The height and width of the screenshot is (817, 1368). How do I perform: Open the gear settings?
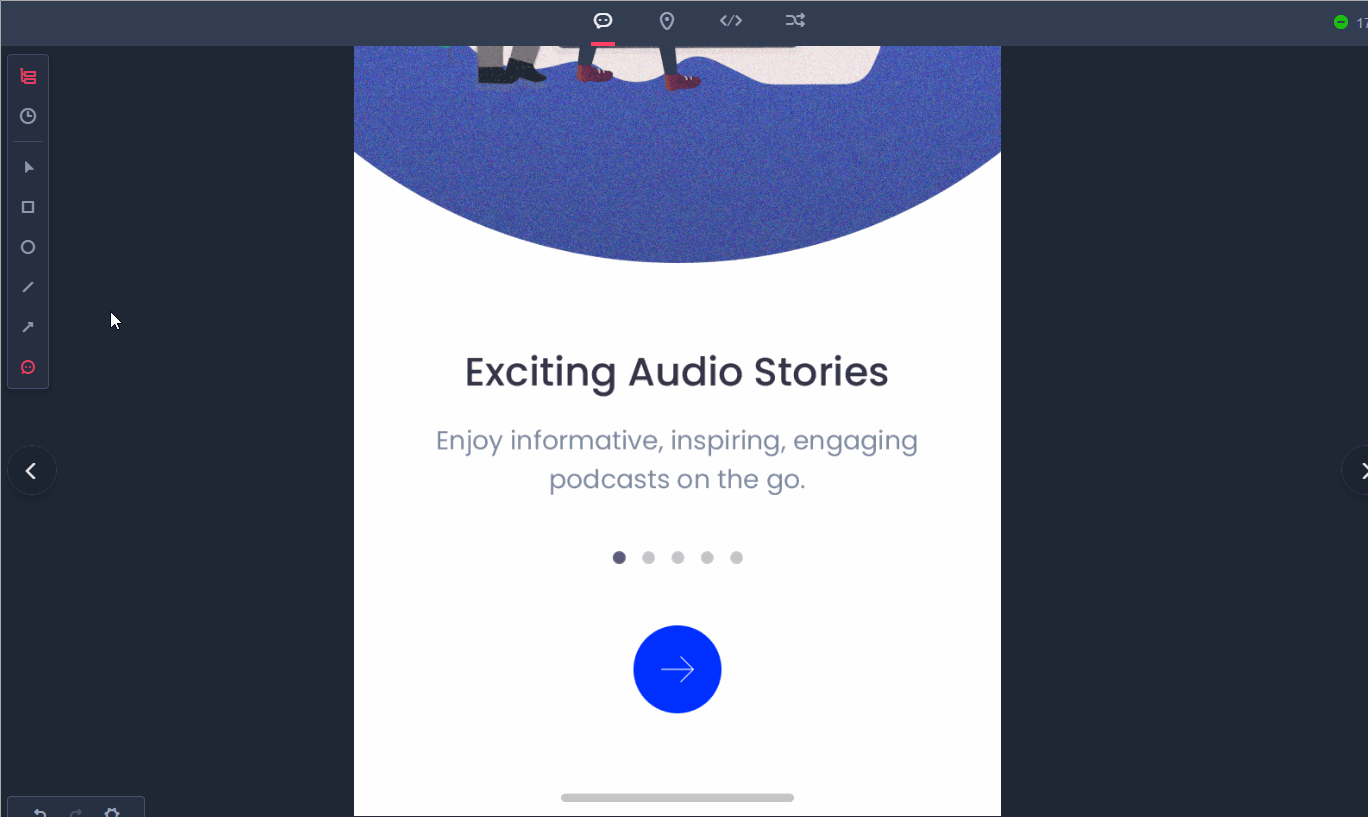112,811
